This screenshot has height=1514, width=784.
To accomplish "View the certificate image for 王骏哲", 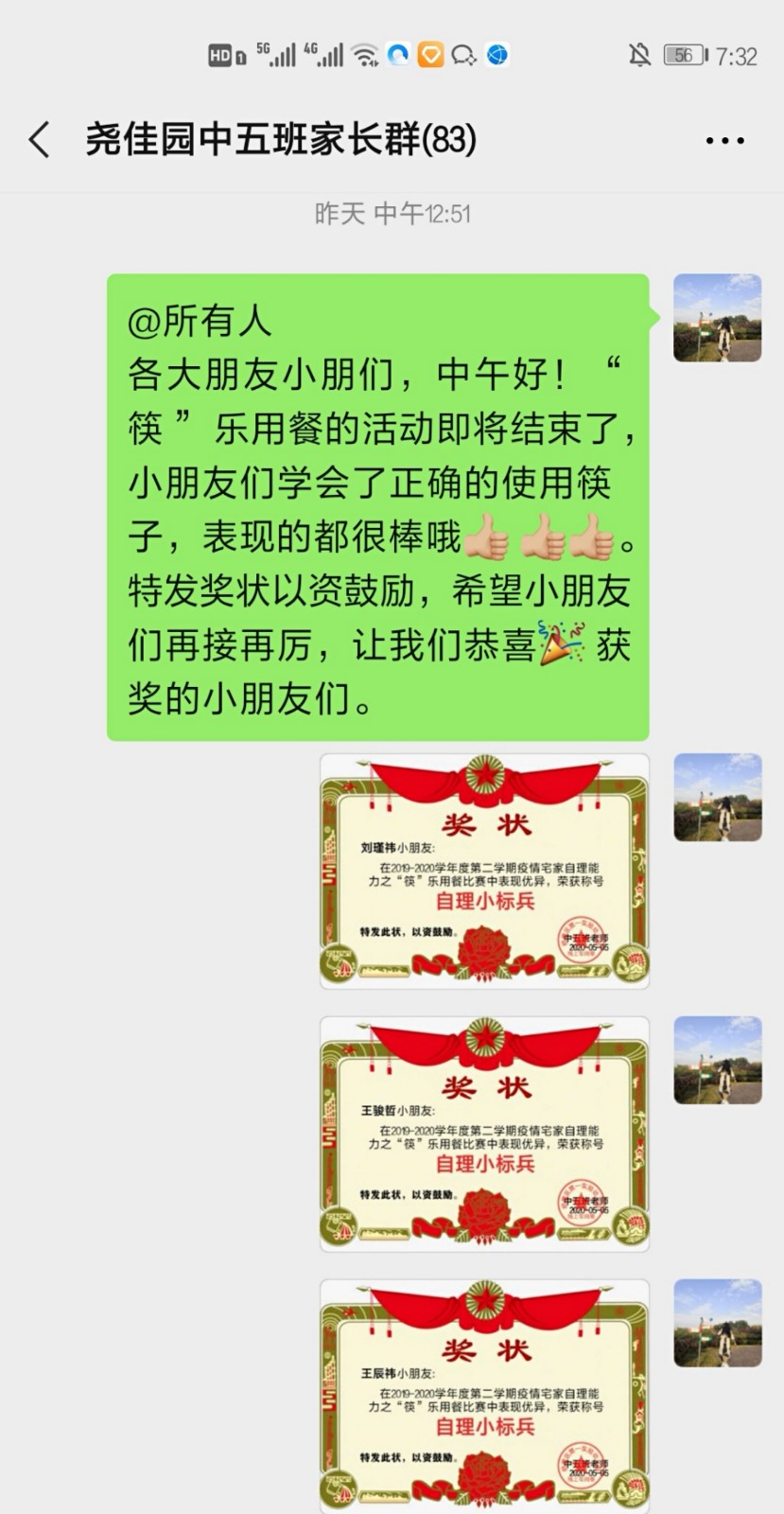I will click(x=484, y=1134).
